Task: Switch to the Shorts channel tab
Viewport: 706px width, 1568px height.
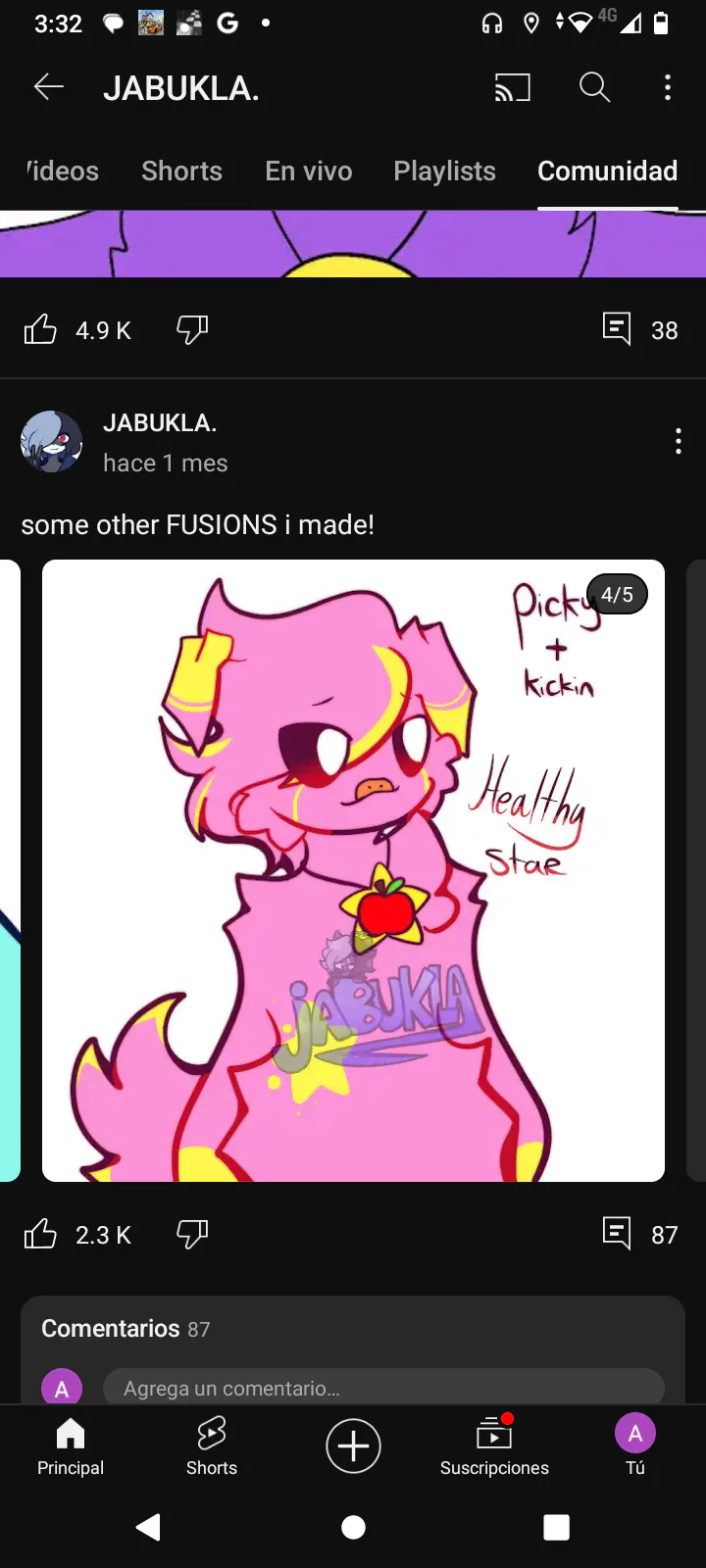Action: 181,171
